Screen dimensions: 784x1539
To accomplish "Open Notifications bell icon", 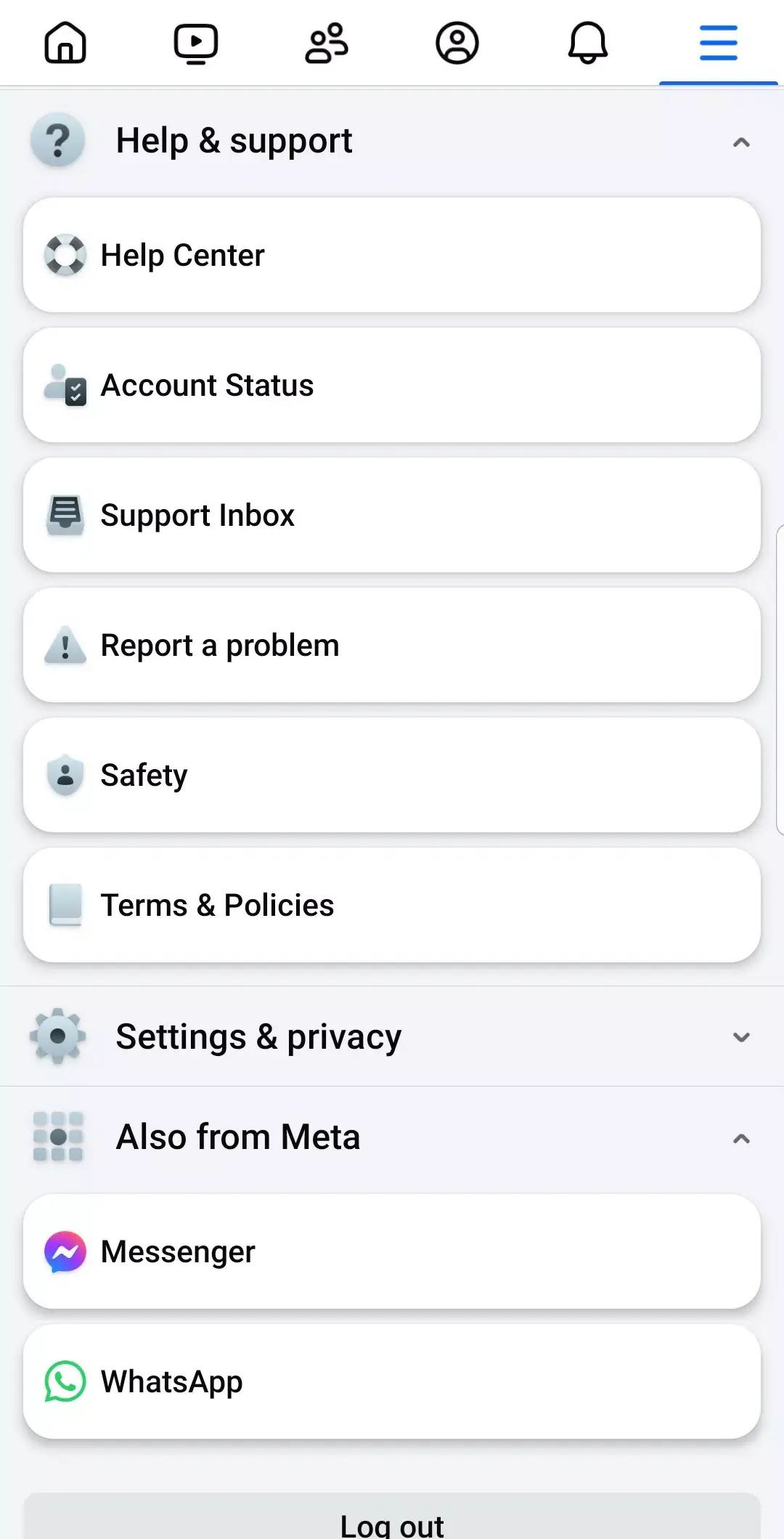I will point(587,43).
